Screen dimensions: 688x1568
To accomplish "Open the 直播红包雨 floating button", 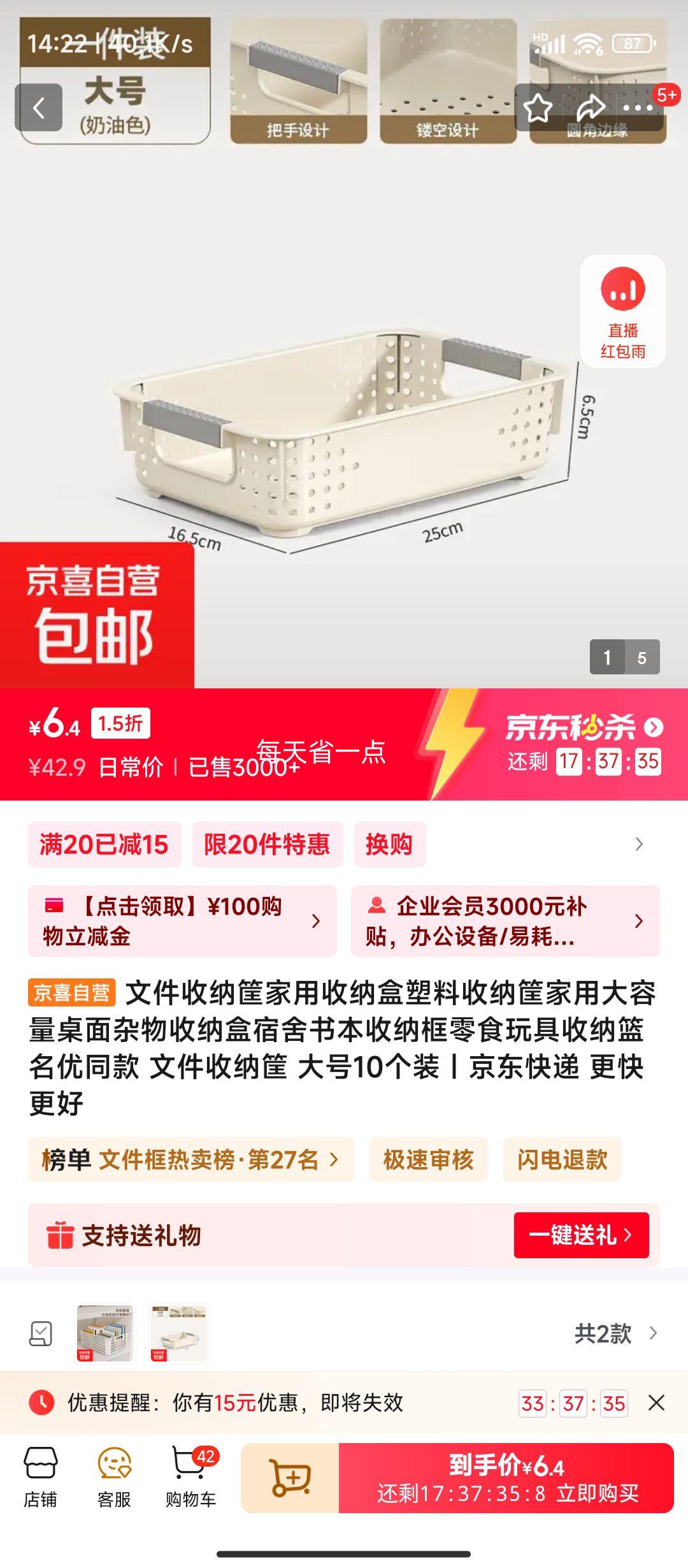I will (x=622, y=311).
